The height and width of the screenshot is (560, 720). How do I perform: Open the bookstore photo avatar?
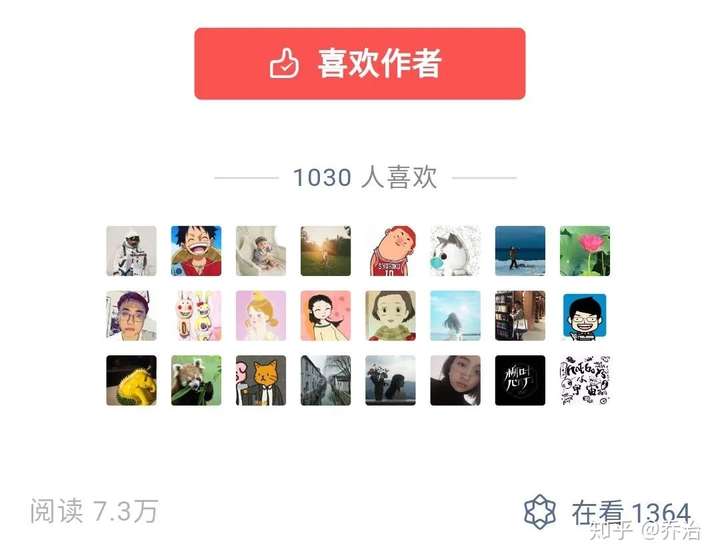point(520,316)
